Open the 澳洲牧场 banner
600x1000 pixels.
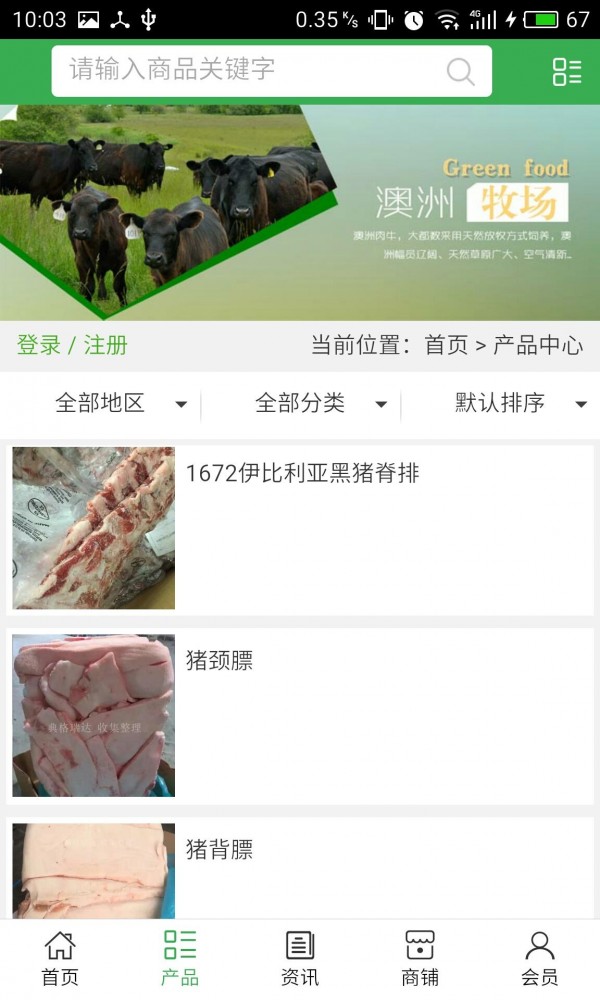point(300,212)
